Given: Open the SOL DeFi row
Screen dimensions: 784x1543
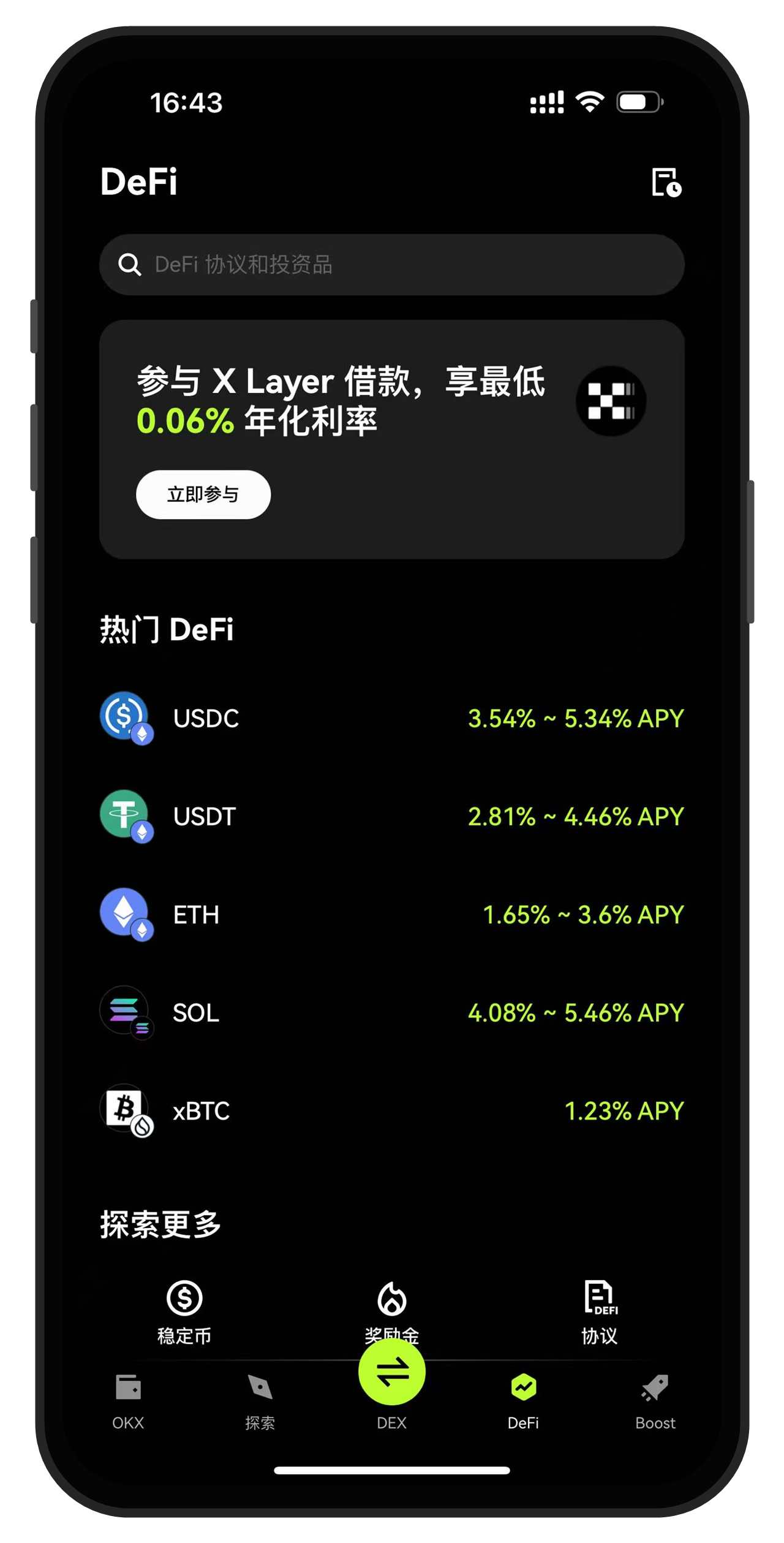Looking at the screenshot, I should (392, 1012).
